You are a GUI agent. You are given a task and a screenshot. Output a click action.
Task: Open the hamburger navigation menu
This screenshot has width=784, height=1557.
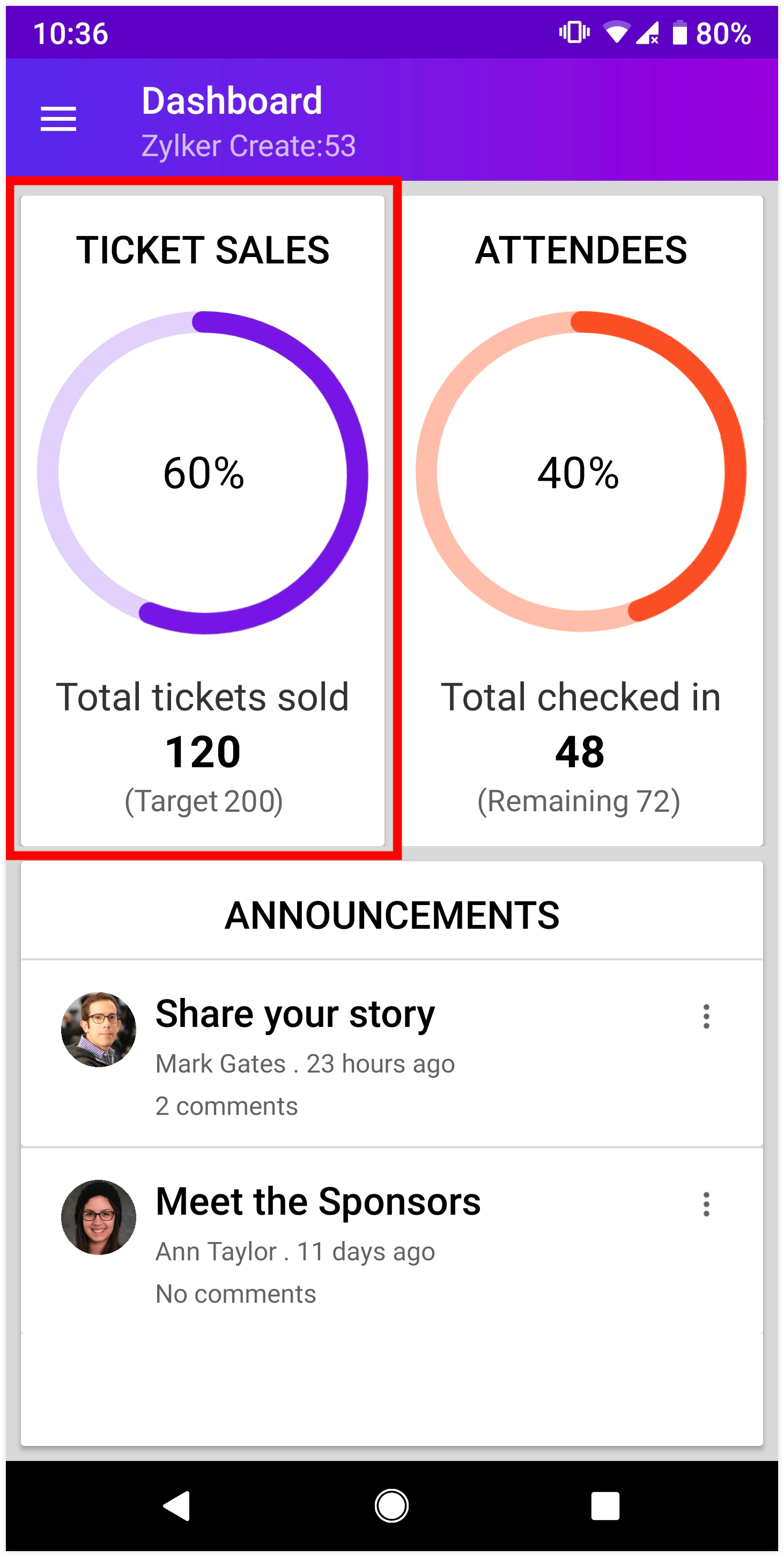pos(58,119)
